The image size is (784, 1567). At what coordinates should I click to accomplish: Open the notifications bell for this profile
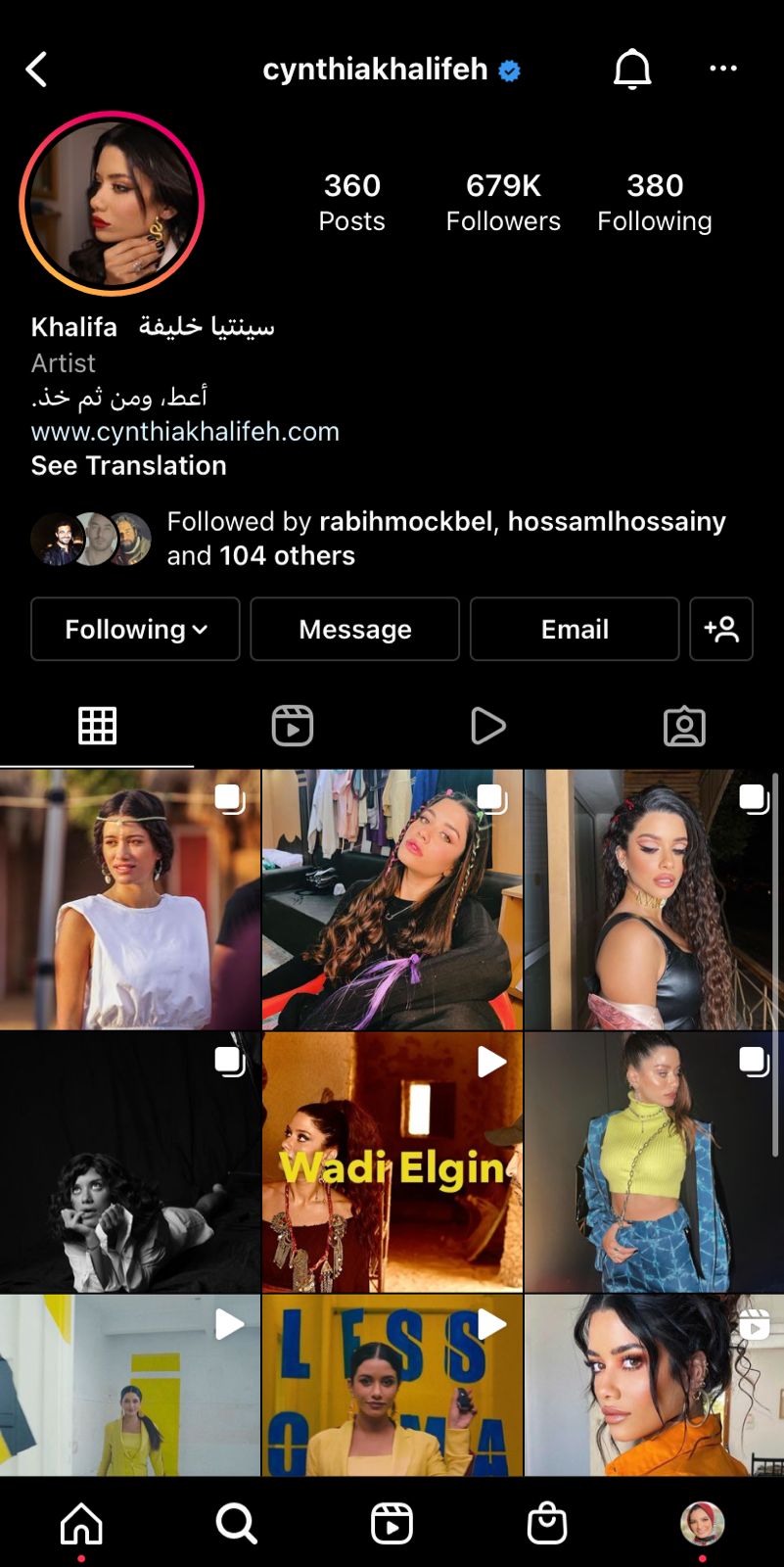point(632,70)
